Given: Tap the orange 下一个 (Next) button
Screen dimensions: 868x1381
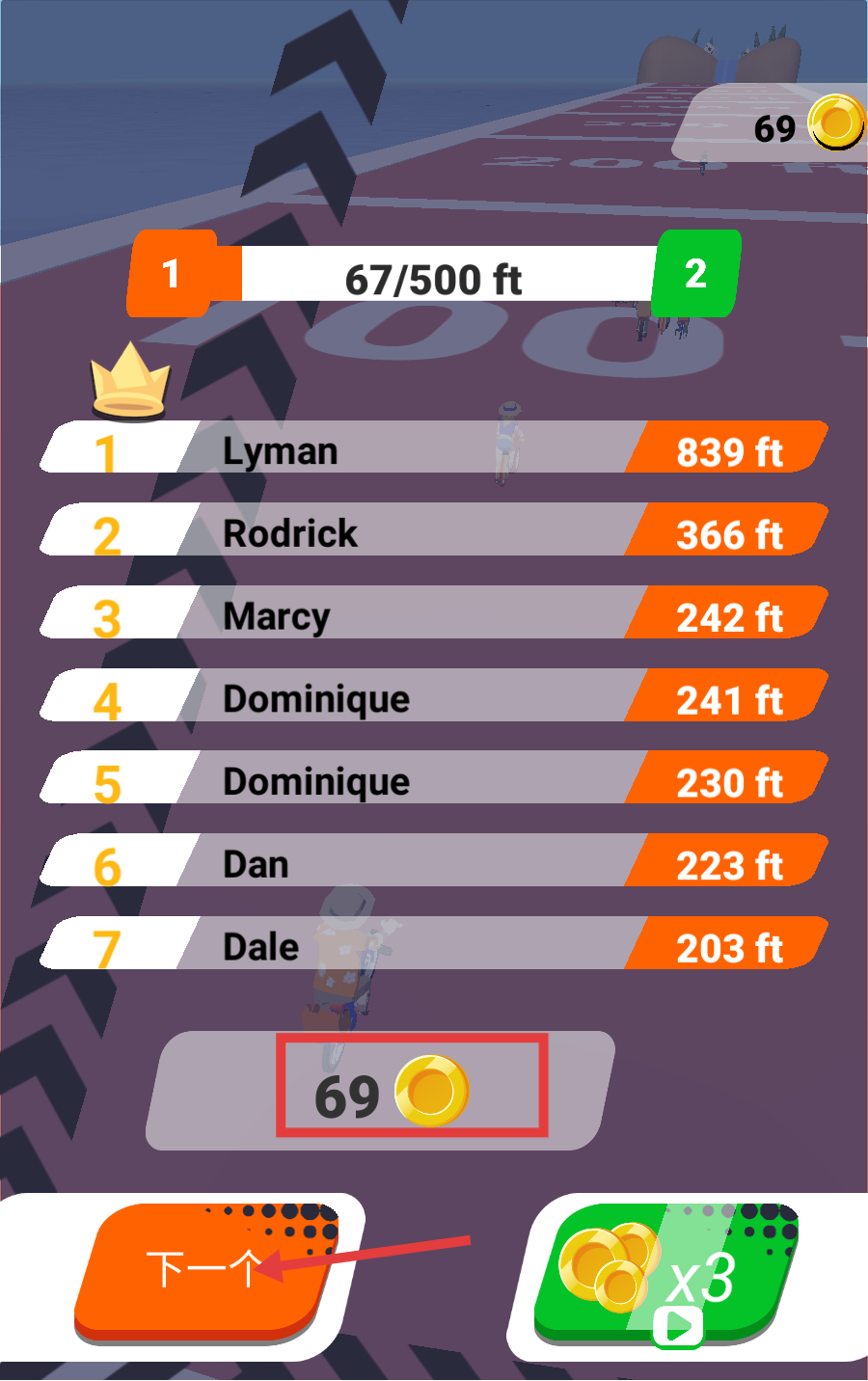Looking at the screenshot, I should 204,1269.
